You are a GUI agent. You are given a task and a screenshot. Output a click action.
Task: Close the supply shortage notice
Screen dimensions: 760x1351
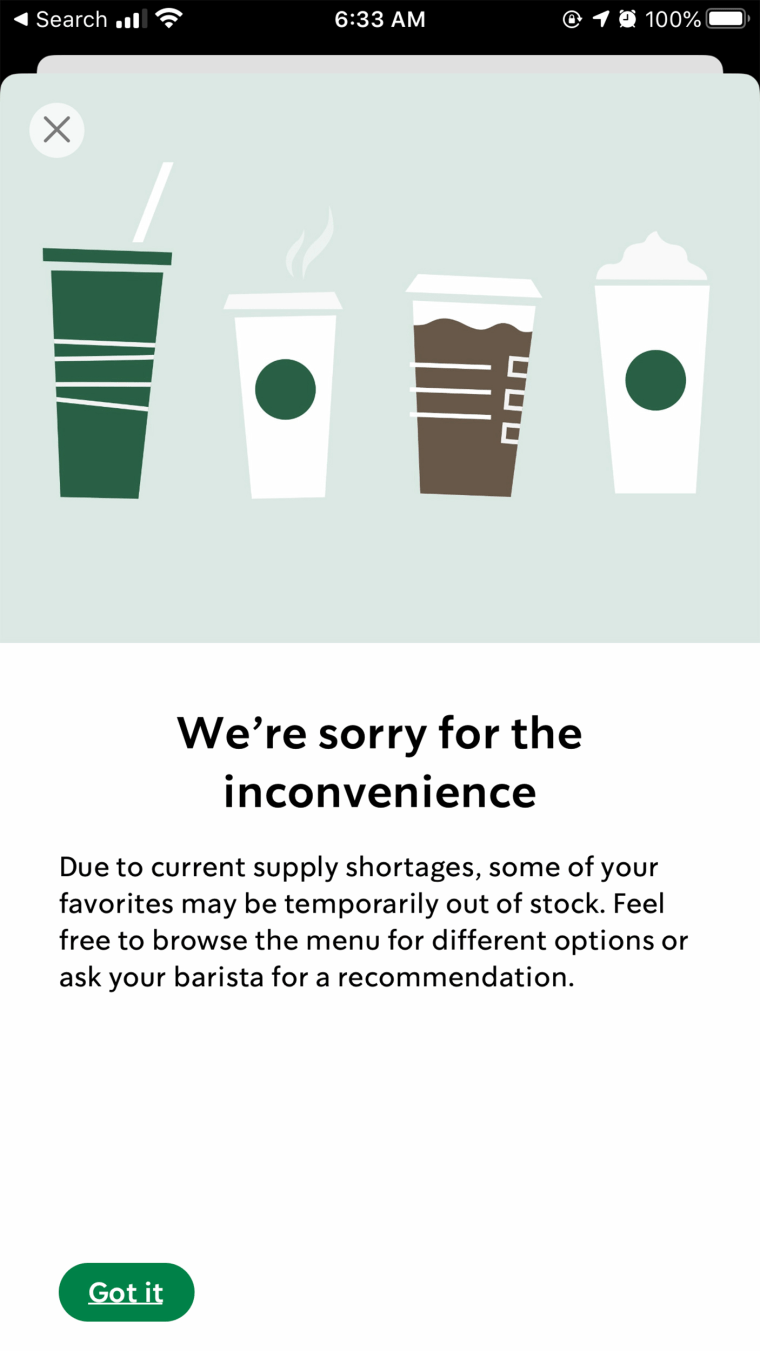point(57,130)
